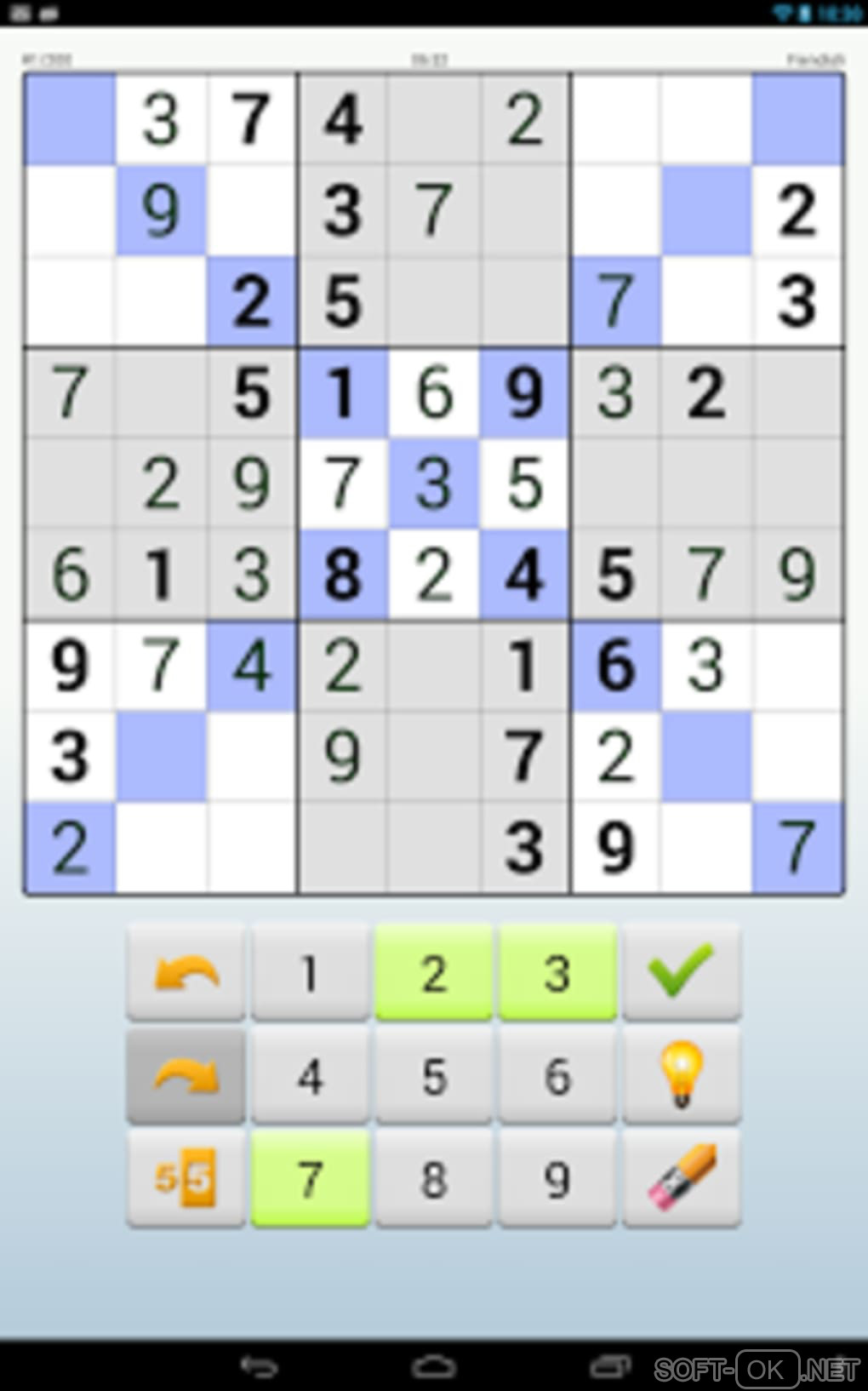
Task: Select number 7 on the keypad
Action: click(310, 1179)
